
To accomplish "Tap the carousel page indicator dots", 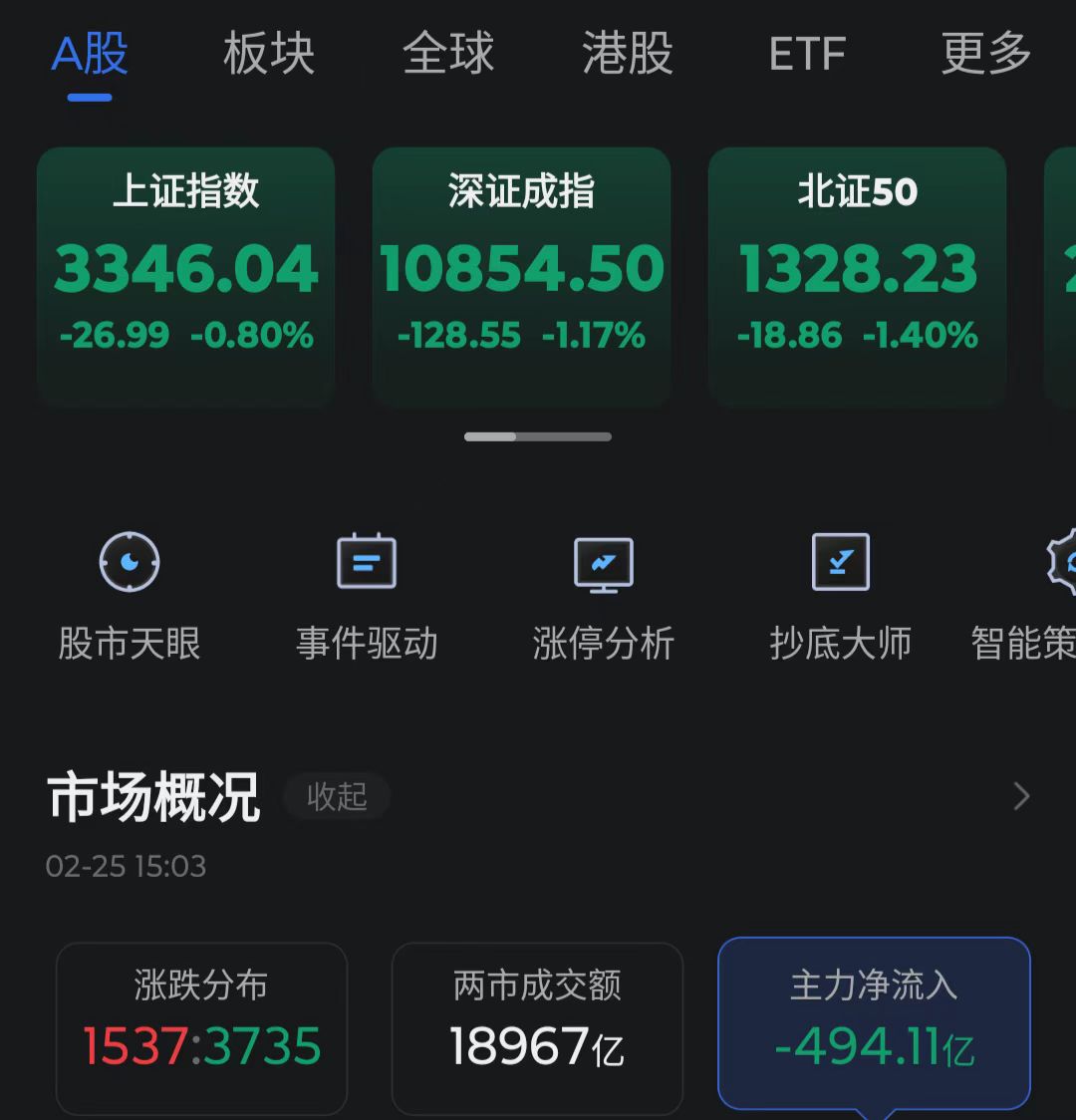I will coord(538,435).
